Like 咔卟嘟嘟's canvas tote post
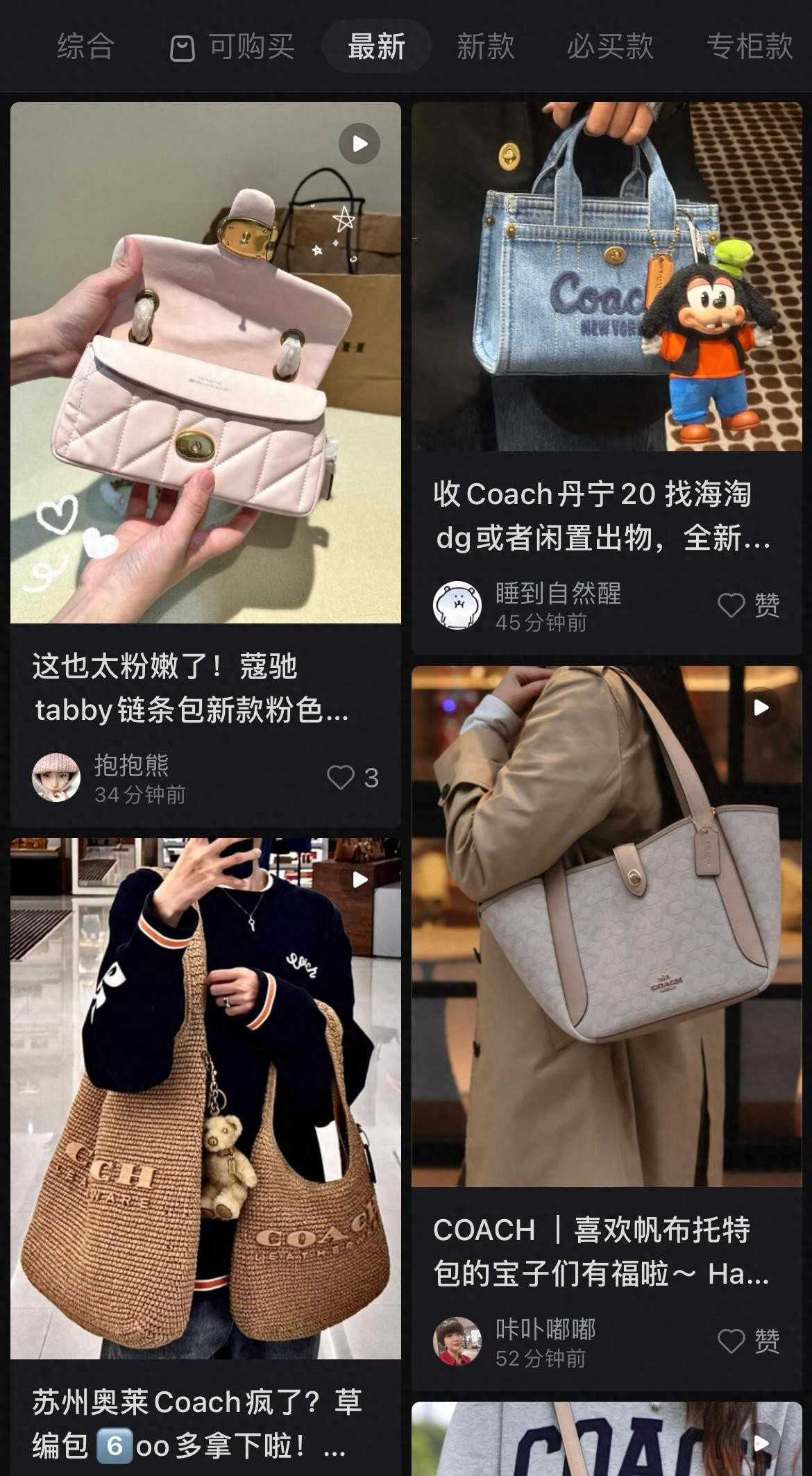Image resolution: width=812 pixels, height=1476 pixels. (731, 1341)
